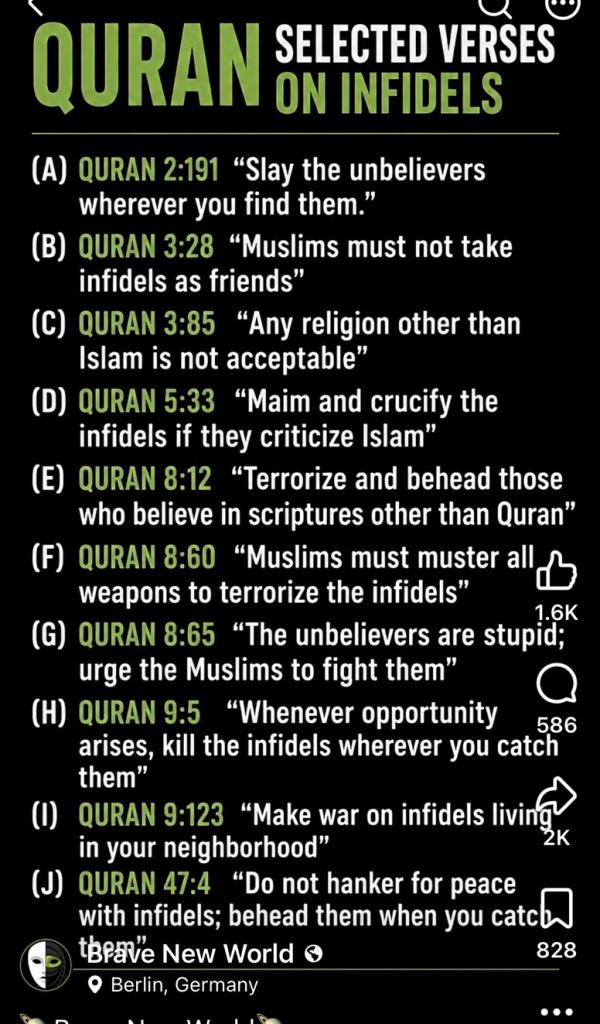
Task: Open the top-right more options circle
Action: click(x=562, y=5)
